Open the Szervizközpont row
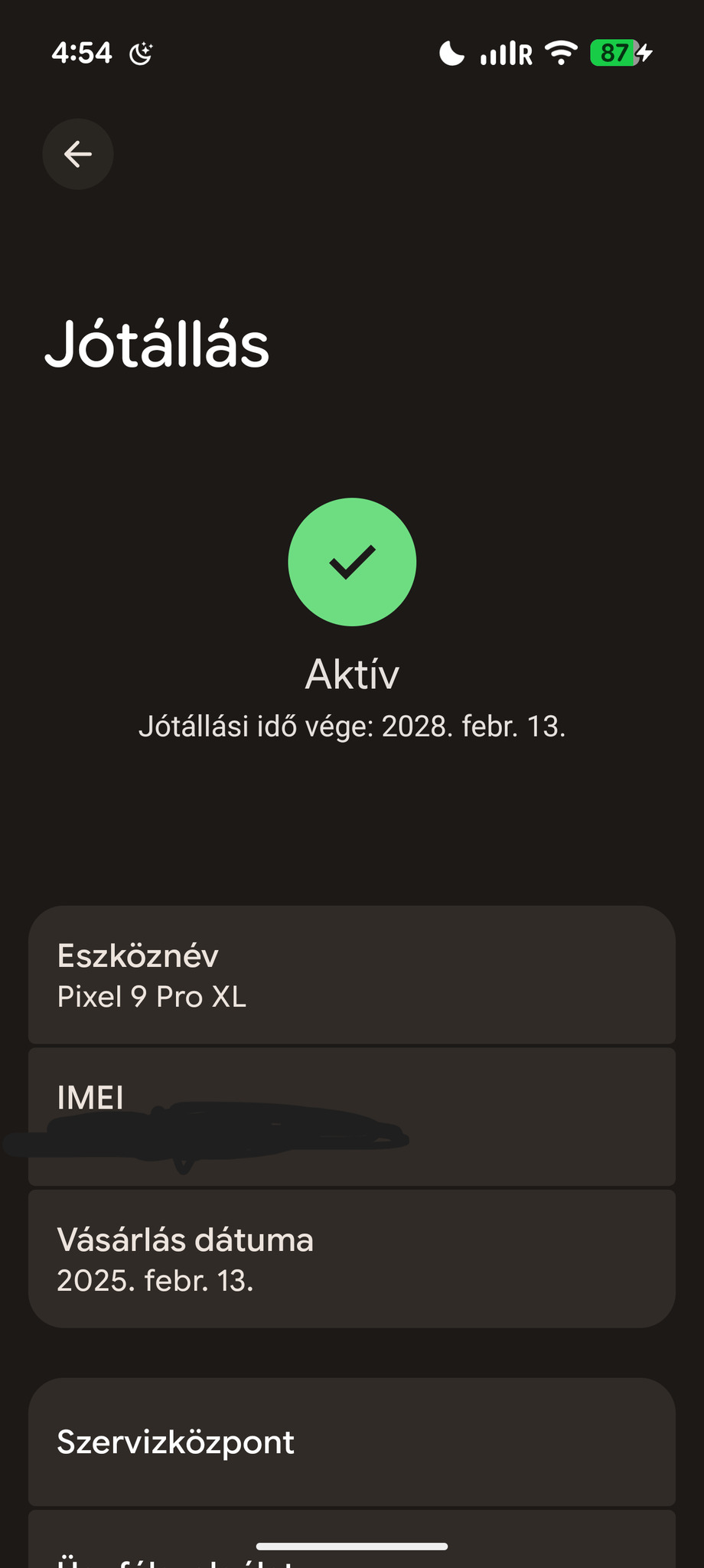The height and width of the screenshot is (1568, 704). click(351, 1442)
